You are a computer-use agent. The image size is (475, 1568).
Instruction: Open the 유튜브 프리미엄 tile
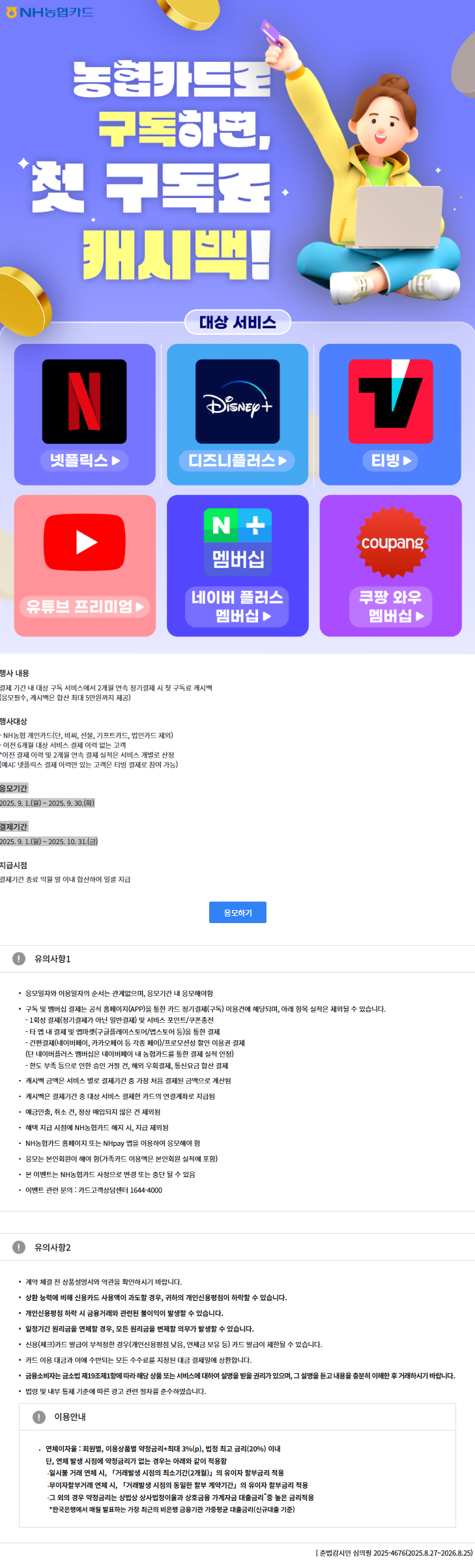pyautogui.click(x=85, y=565)
